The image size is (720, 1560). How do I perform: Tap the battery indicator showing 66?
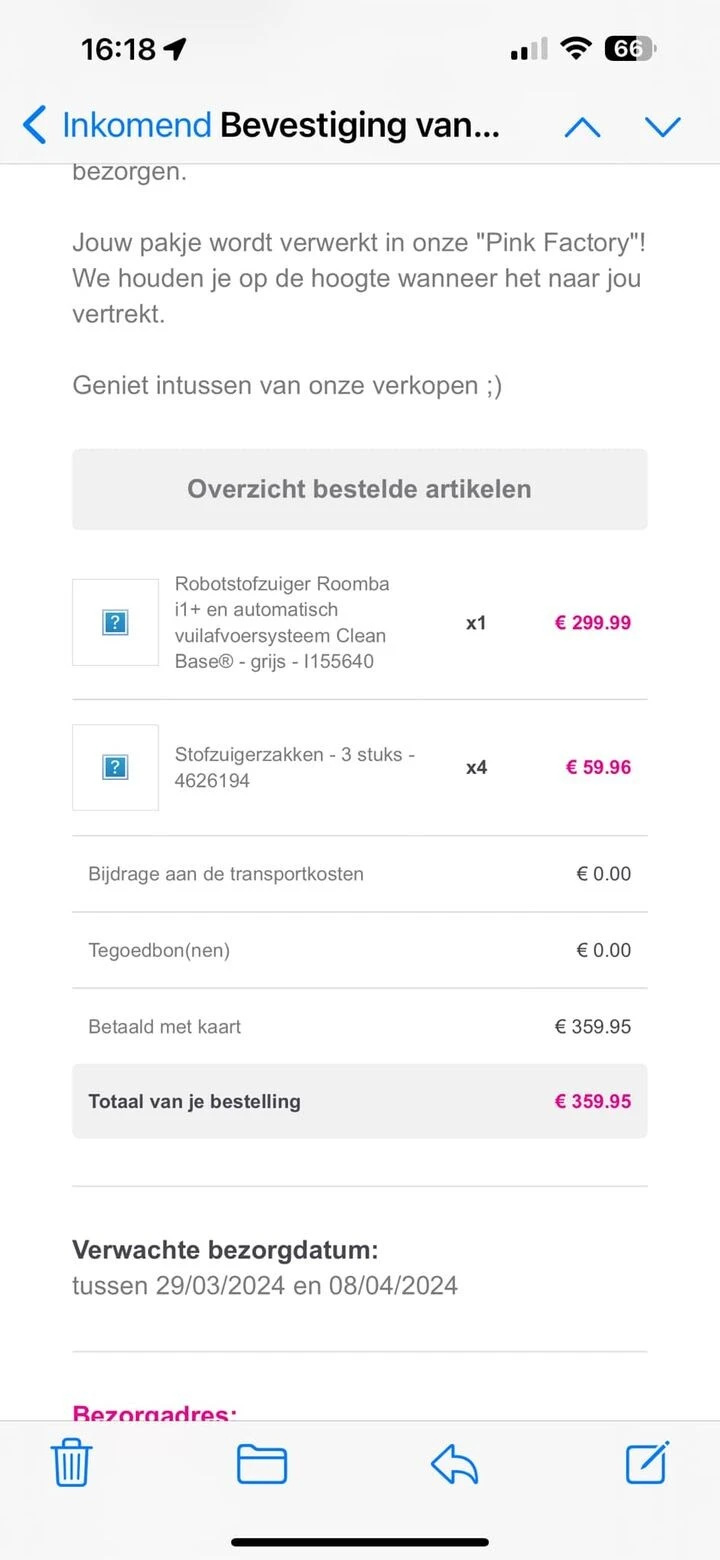click(630, 48)
